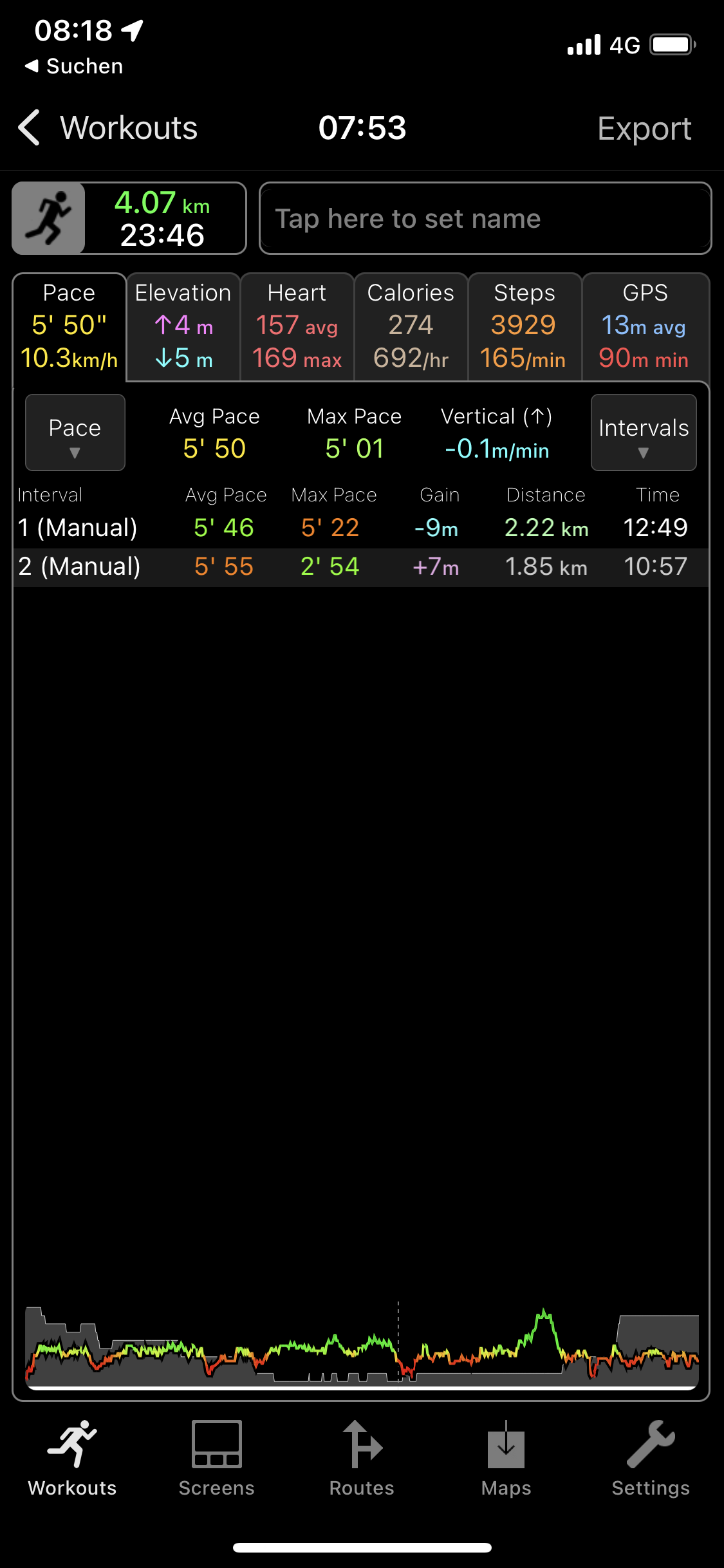Open the Calories tab
Viewport: 724px width, 1568px height.
click(x=411, y=327)
